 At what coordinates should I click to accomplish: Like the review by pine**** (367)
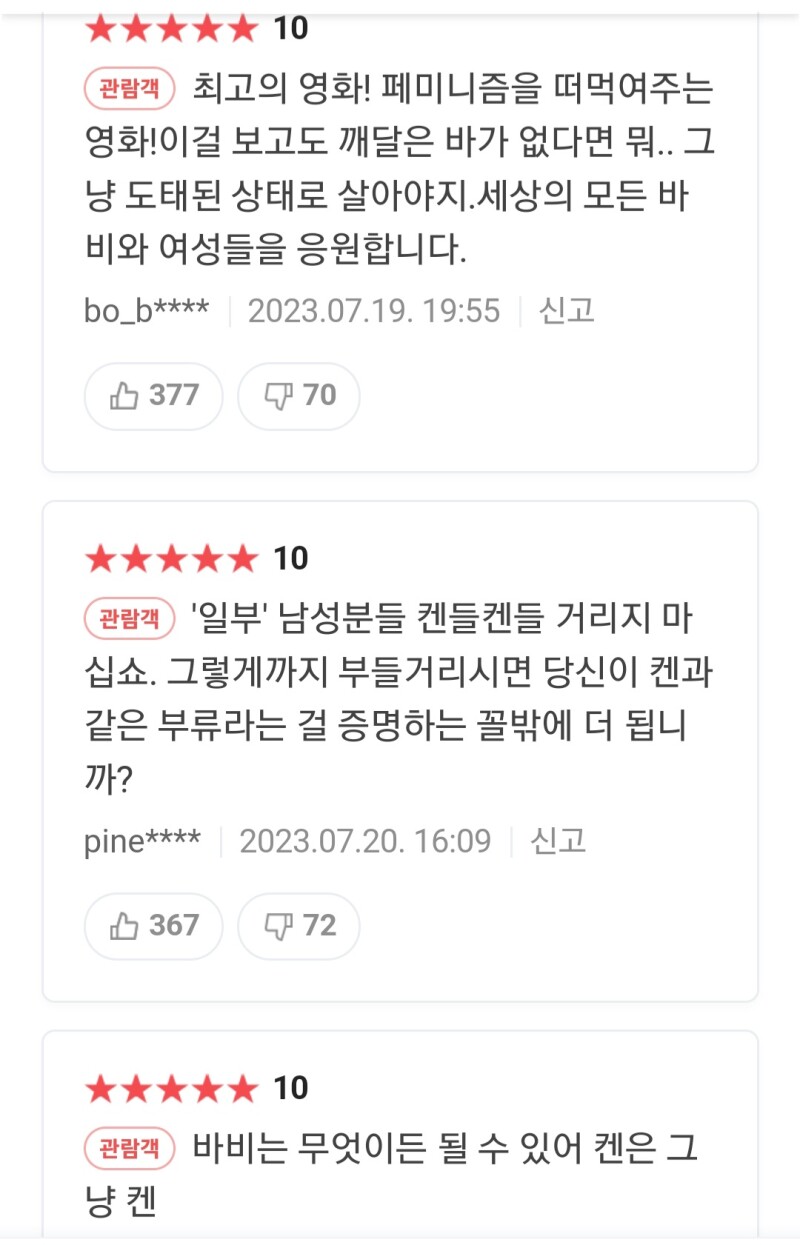coord(153,926)
